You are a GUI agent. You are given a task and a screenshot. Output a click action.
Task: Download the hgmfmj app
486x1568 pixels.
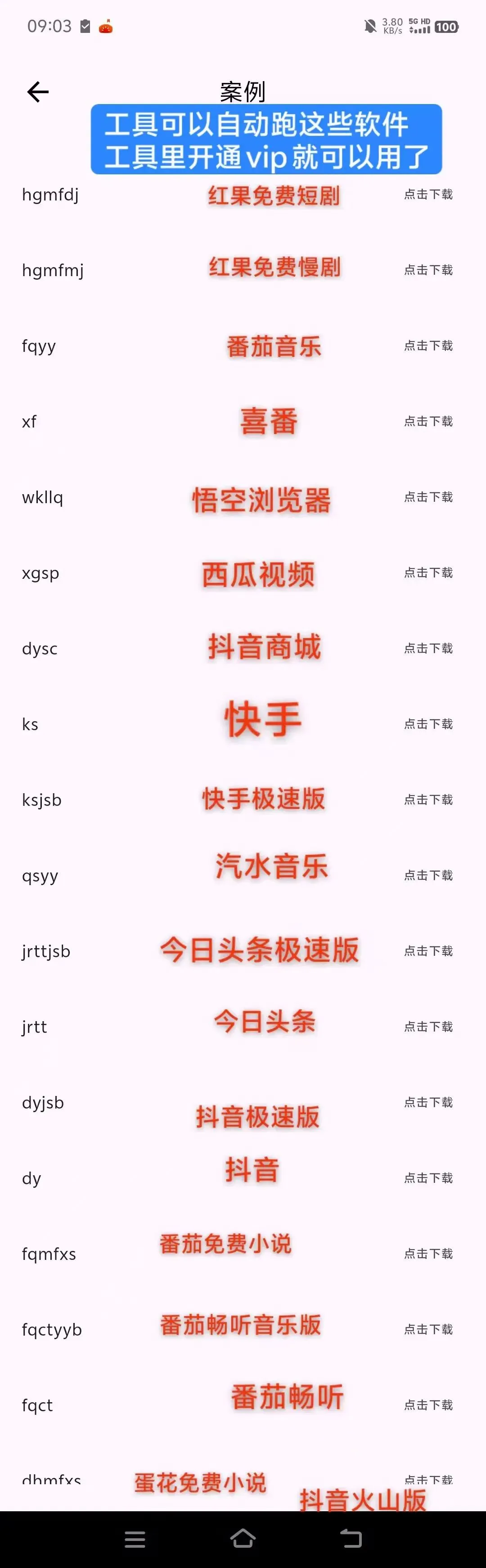coord(428,270)
